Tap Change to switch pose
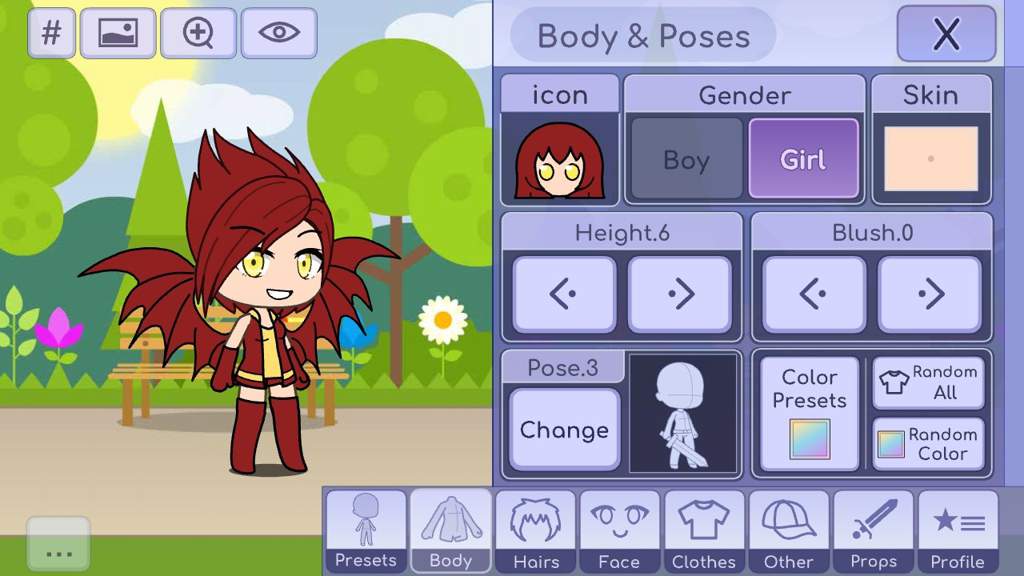The width and height of the screenshot is (1024, 576). (564, 430)
